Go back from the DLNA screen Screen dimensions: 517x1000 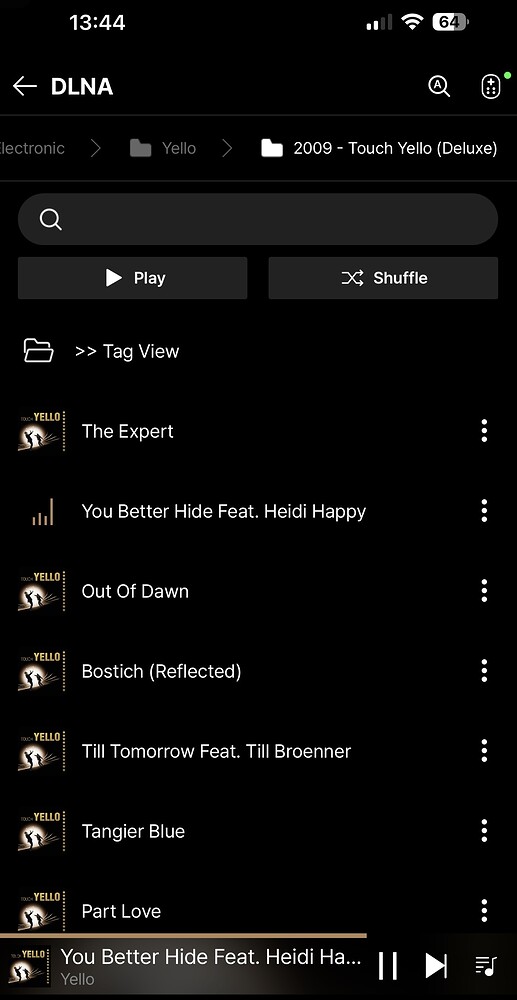point(25,86)
